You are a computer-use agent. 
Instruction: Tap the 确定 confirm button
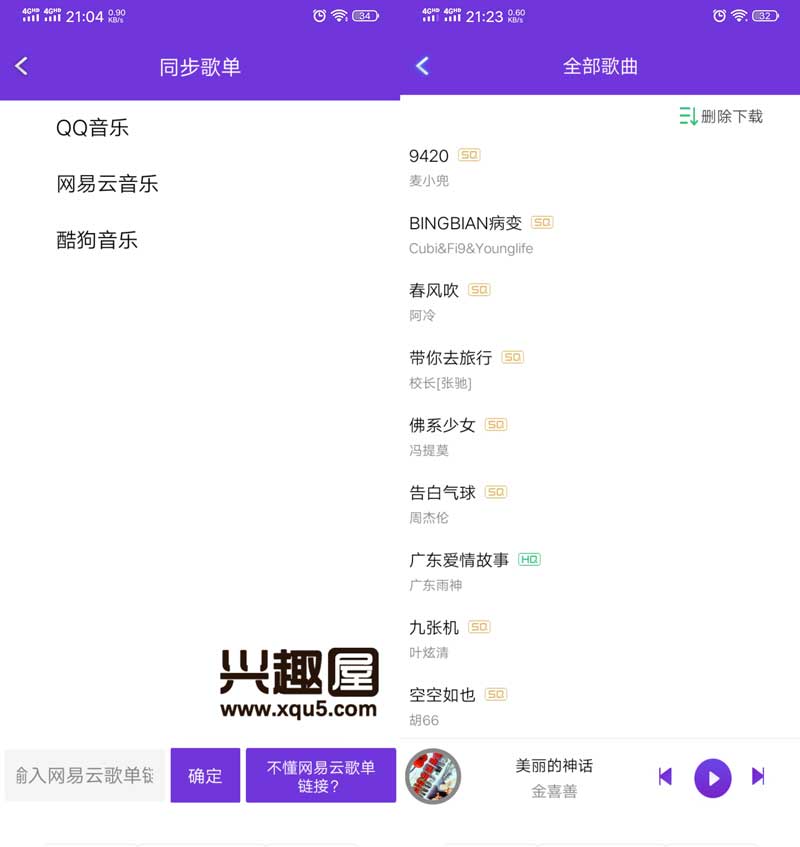[205, 775]
